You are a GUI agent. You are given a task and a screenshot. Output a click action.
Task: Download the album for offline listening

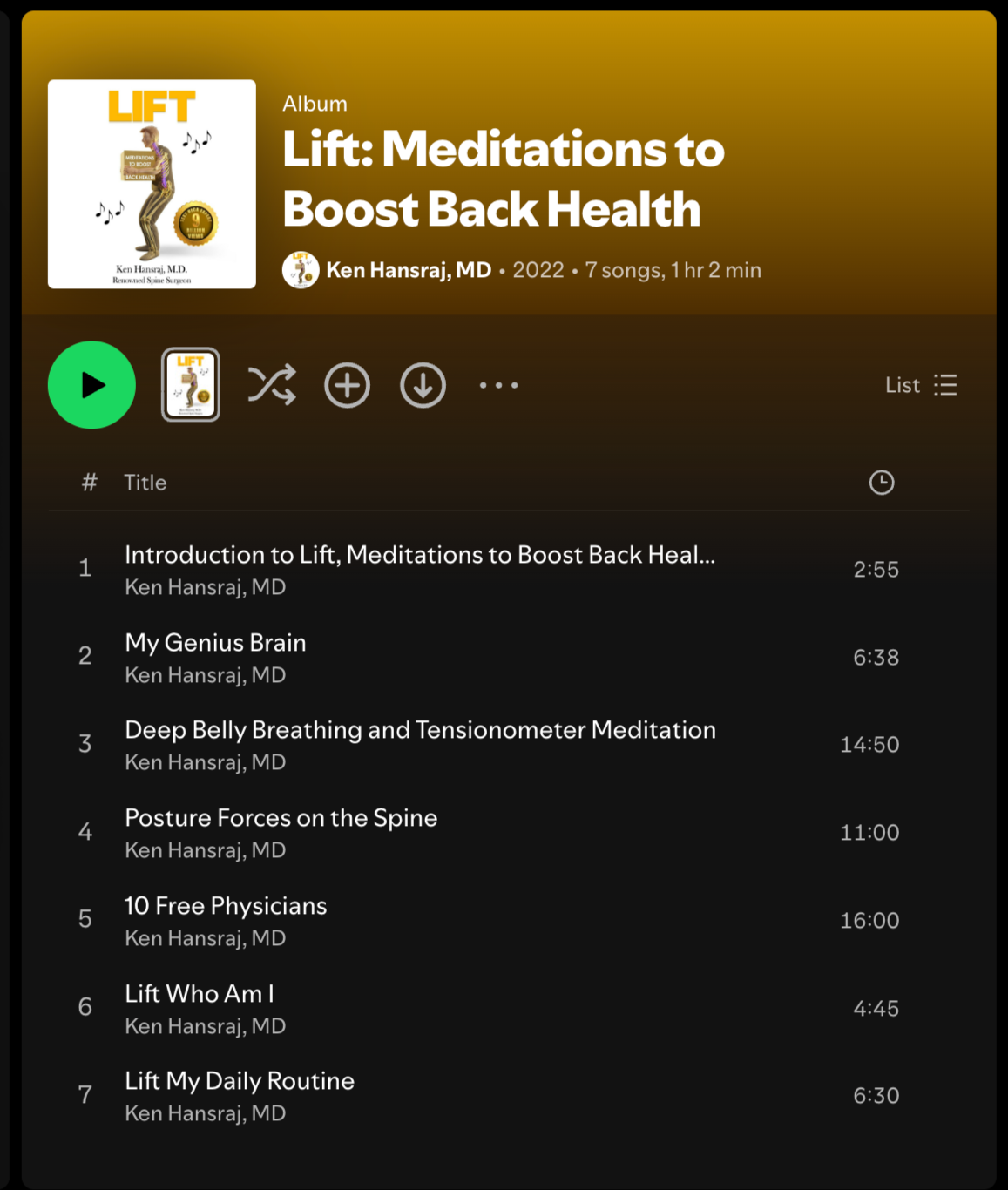(423, 385)
